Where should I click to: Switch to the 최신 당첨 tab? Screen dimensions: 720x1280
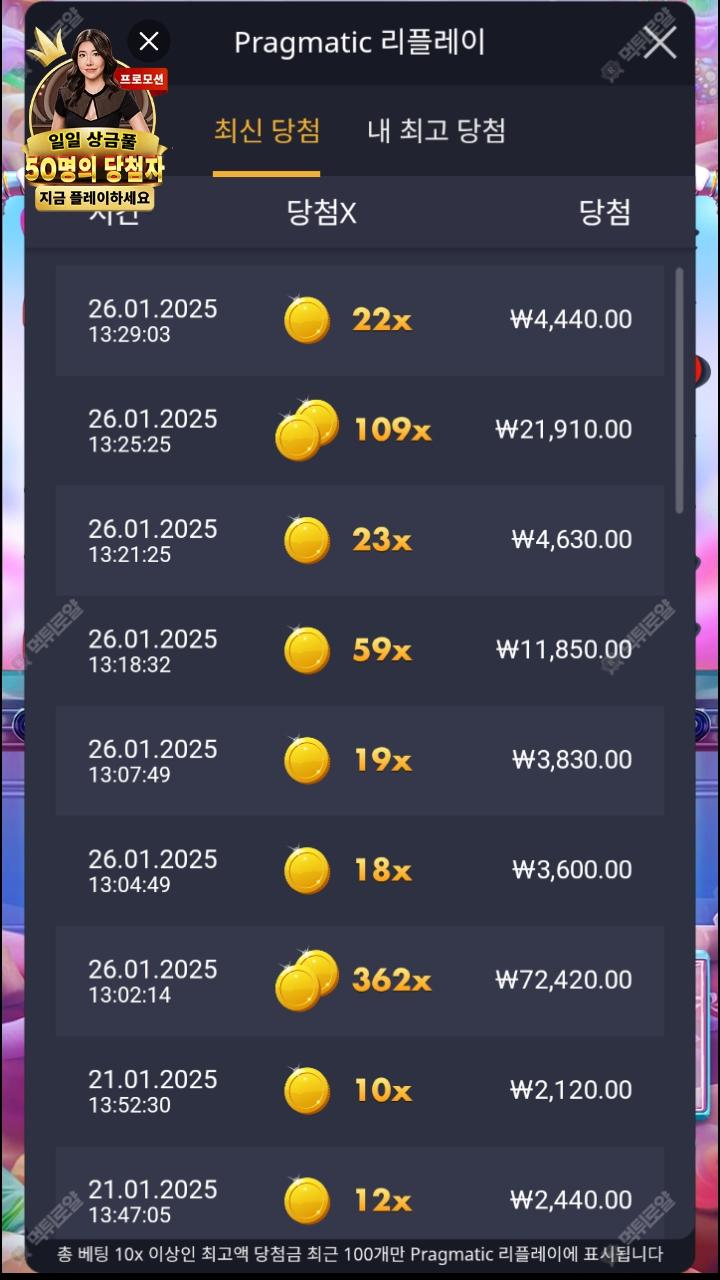tap(266, 131)
